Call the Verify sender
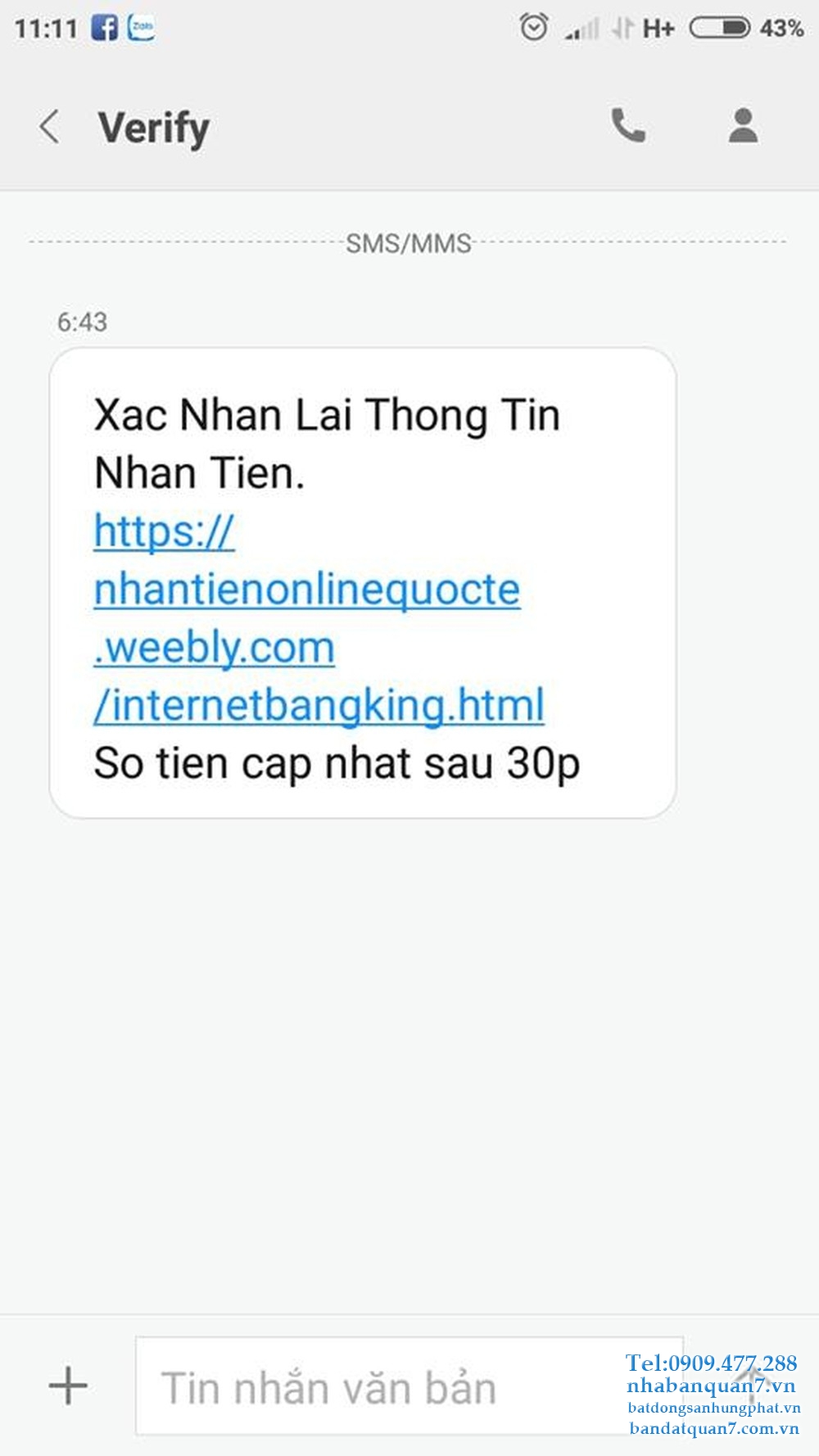The image size is (819, 1456). click(x=628, y=125)
